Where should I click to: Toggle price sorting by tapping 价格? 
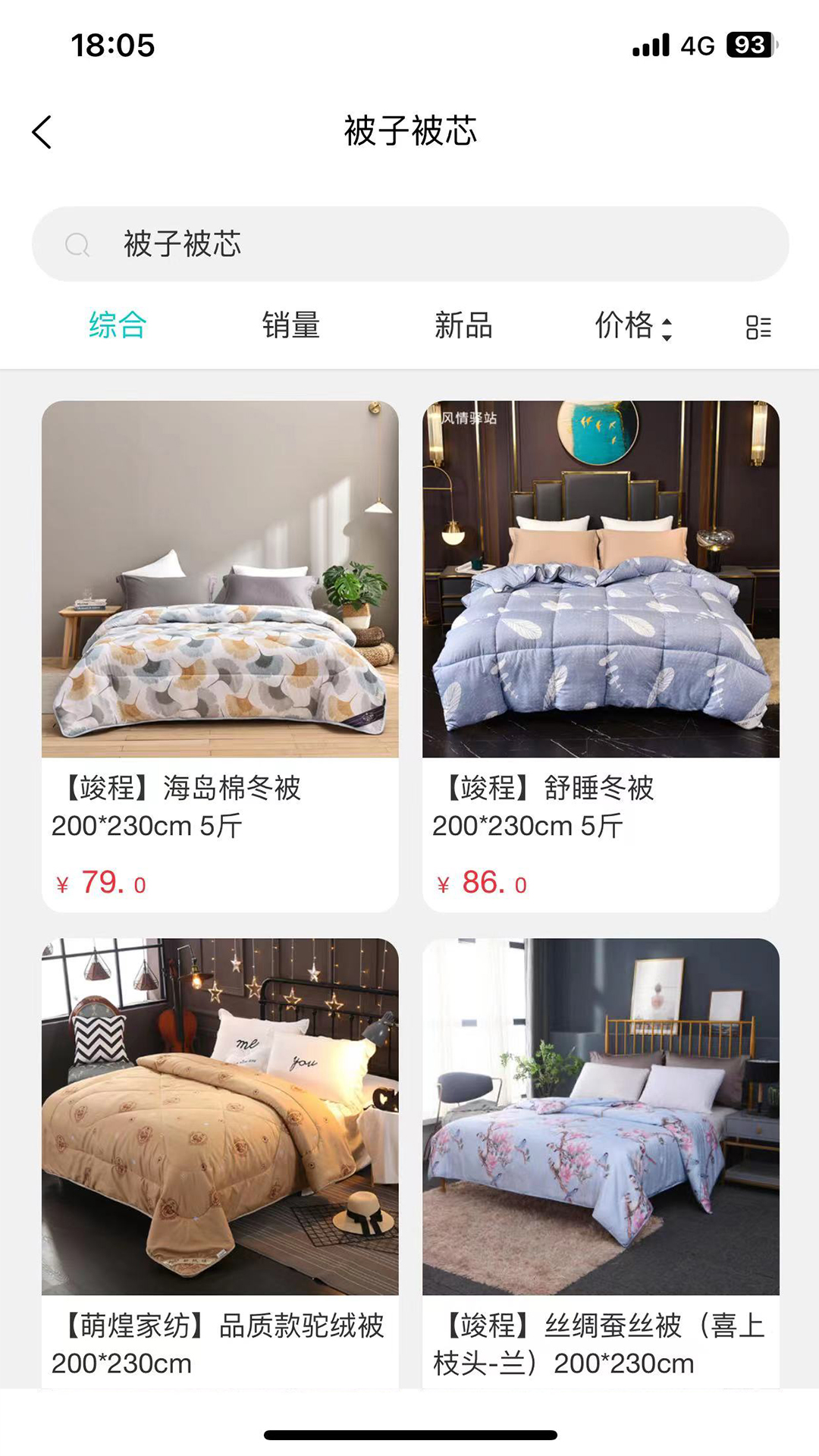point(626,326)
